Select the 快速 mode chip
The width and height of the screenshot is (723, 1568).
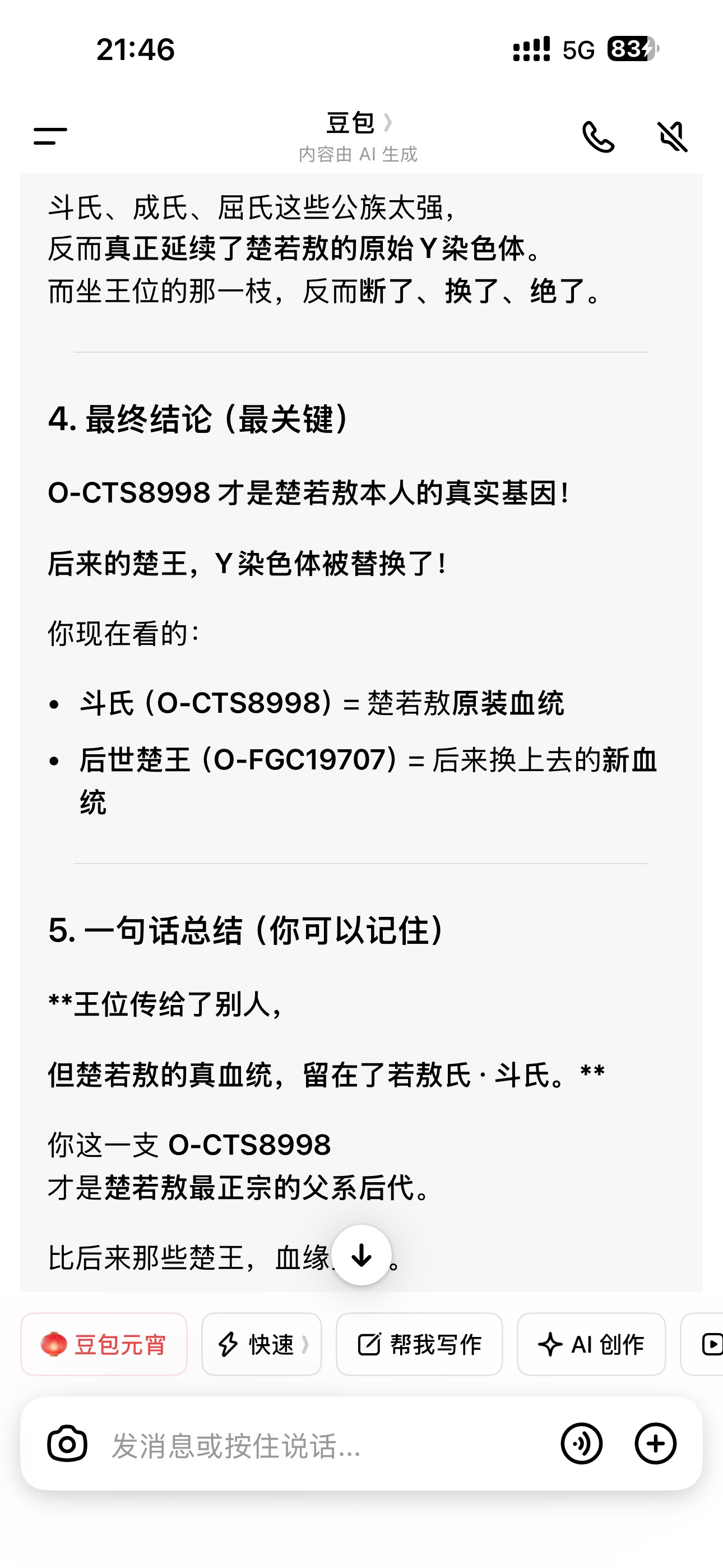[262, 1344]
